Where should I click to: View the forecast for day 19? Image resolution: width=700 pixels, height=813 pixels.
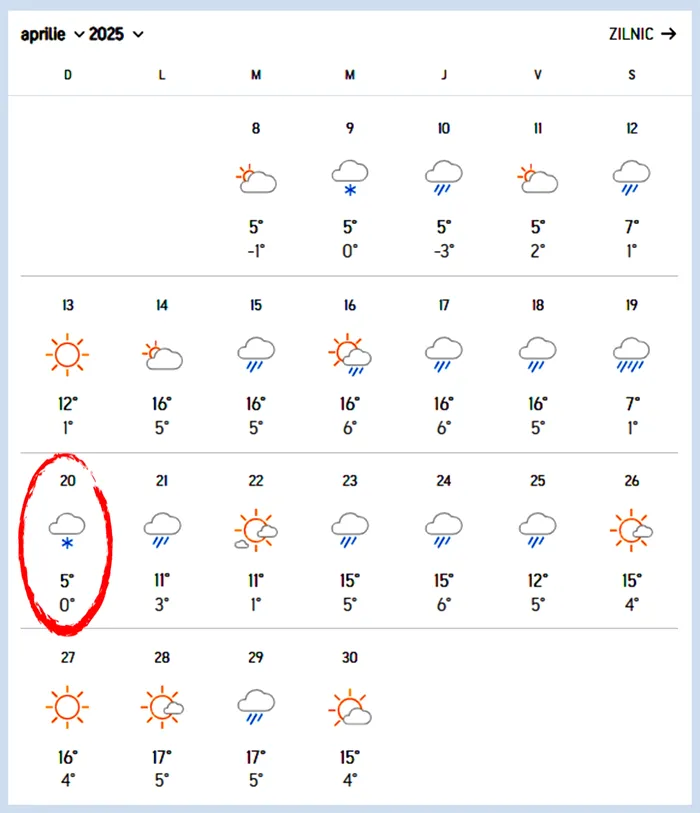click(631, 364)
